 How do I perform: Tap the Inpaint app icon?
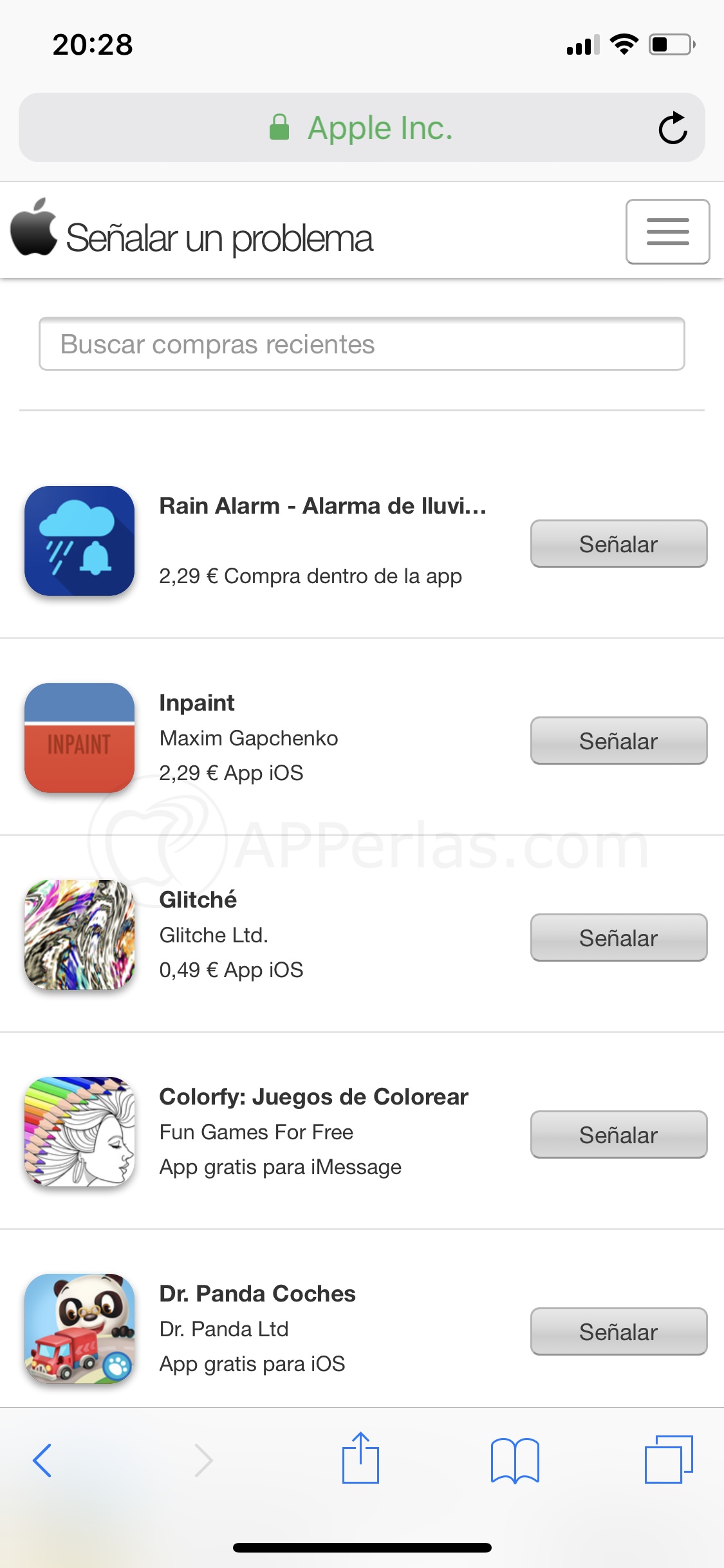(79, 740)
